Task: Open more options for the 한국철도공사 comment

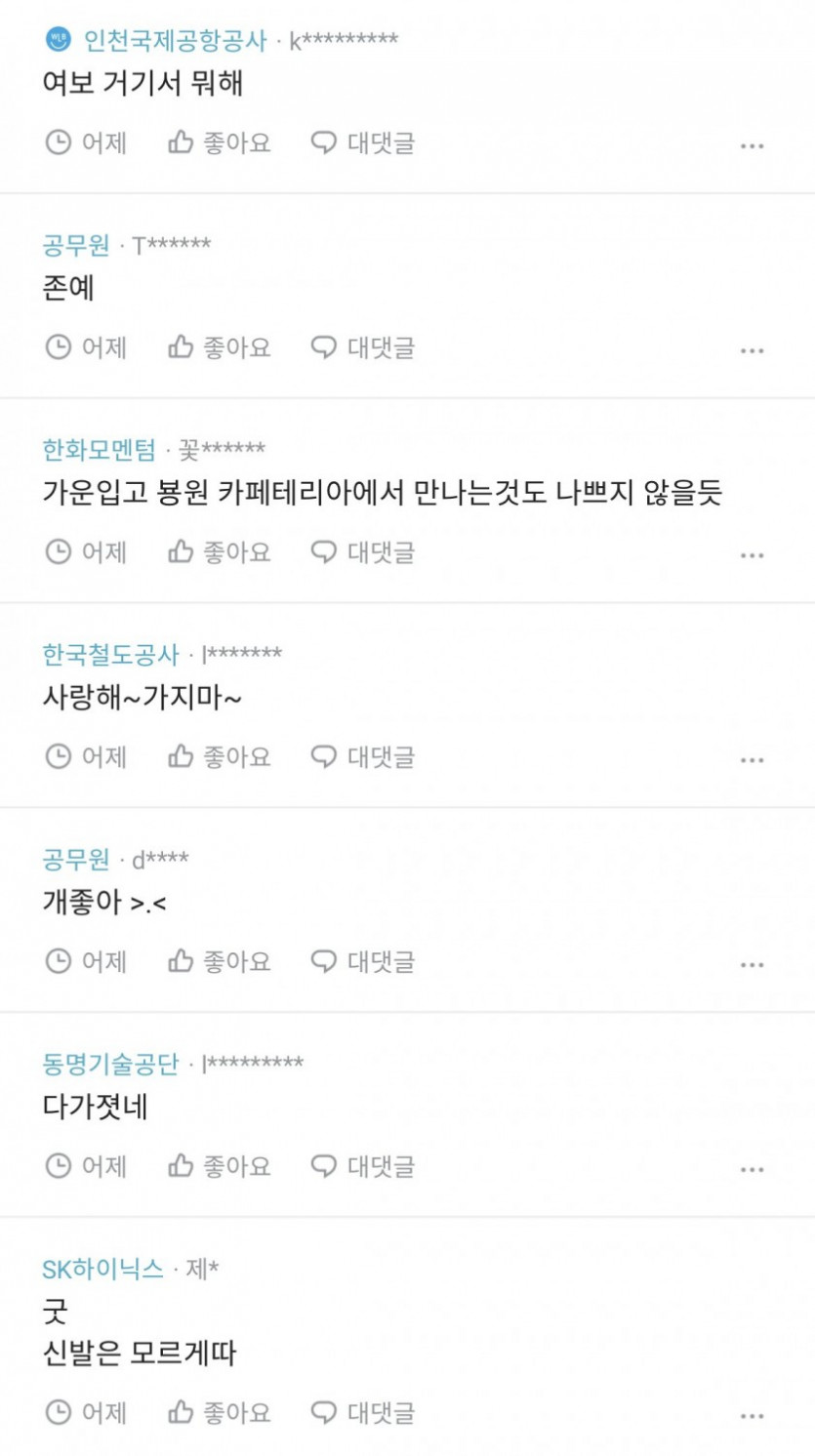Action: point(752,760)
